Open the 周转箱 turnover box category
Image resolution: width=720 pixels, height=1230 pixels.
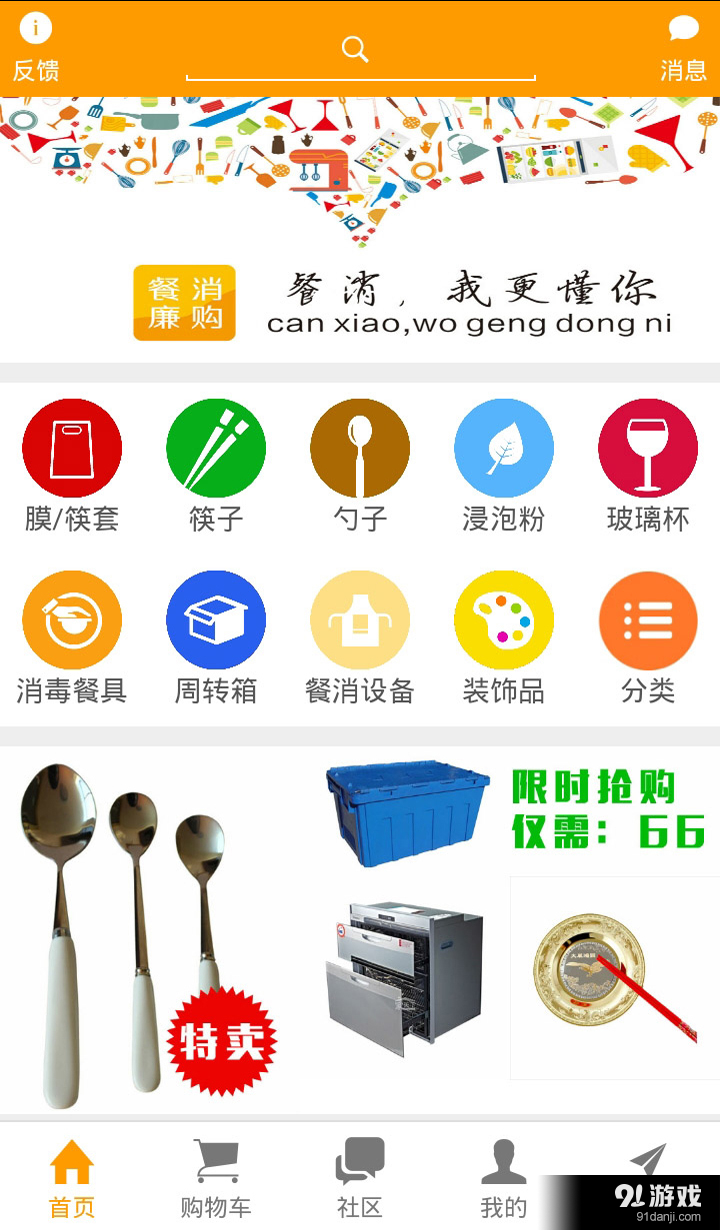coord(216,620)
